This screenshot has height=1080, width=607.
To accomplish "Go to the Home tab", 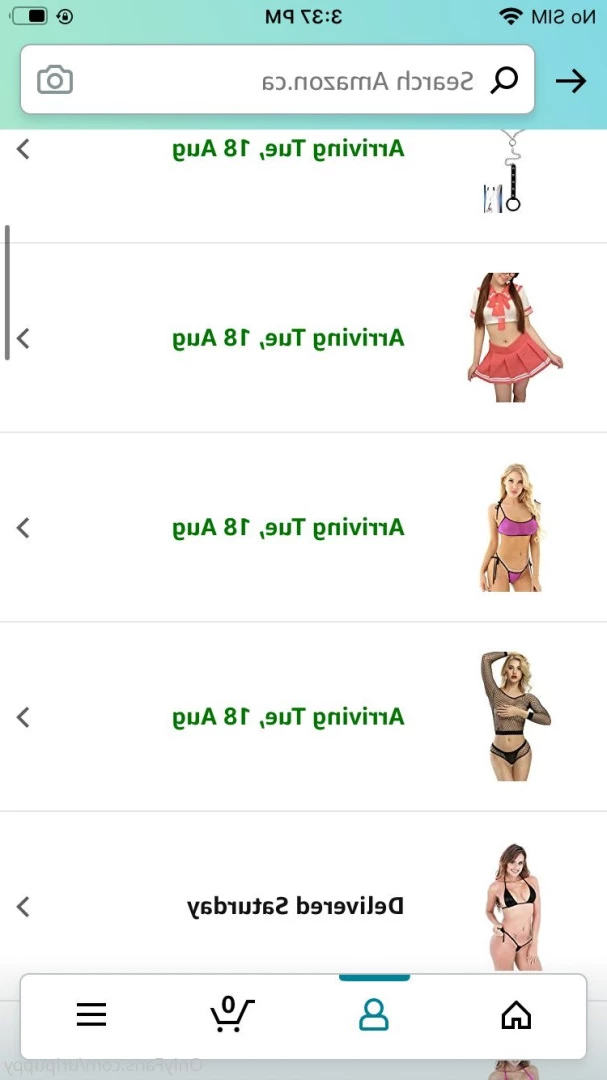I will (x=516, y=1015).
